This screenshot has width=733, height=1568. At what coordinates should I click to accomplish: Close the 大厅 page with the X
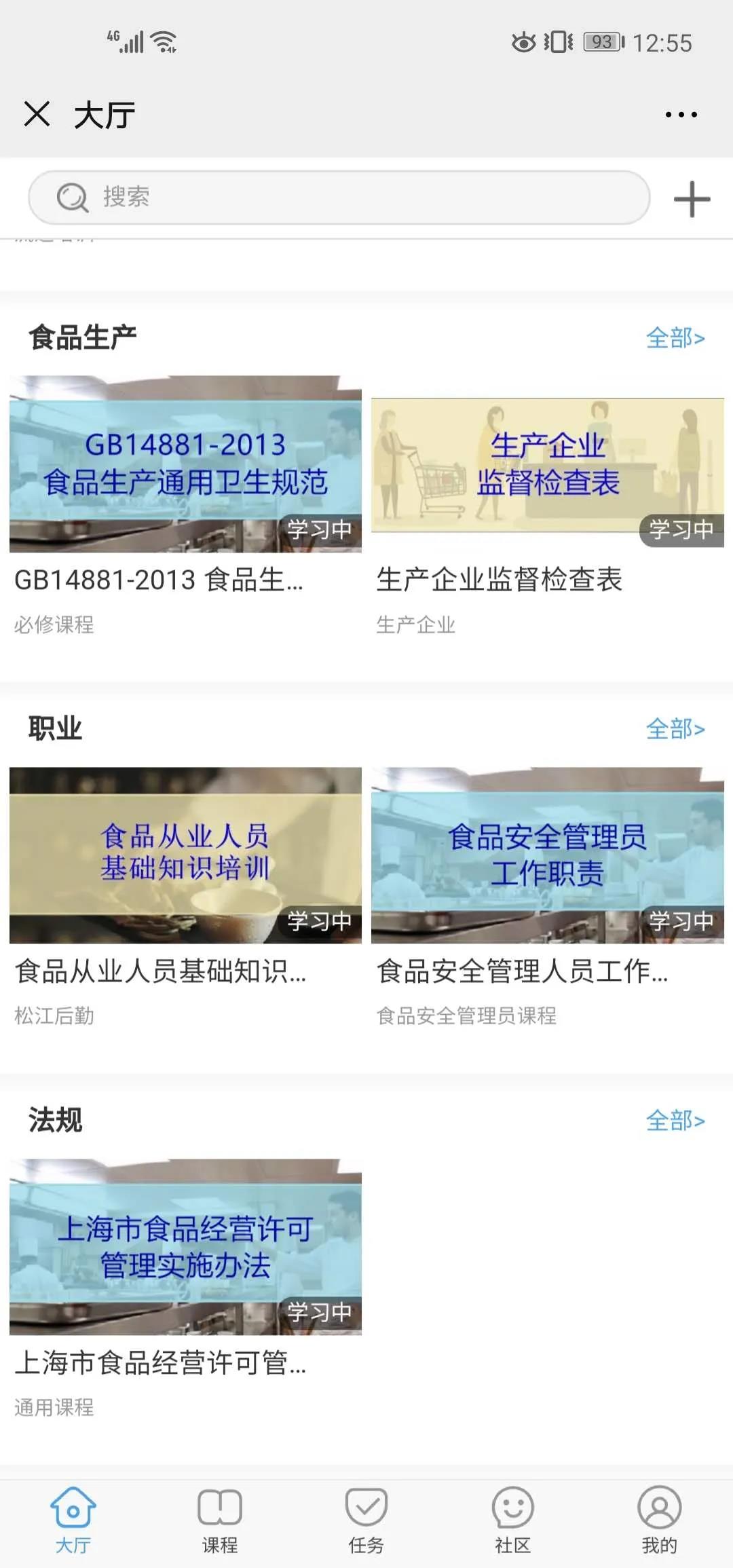(37, 114)
